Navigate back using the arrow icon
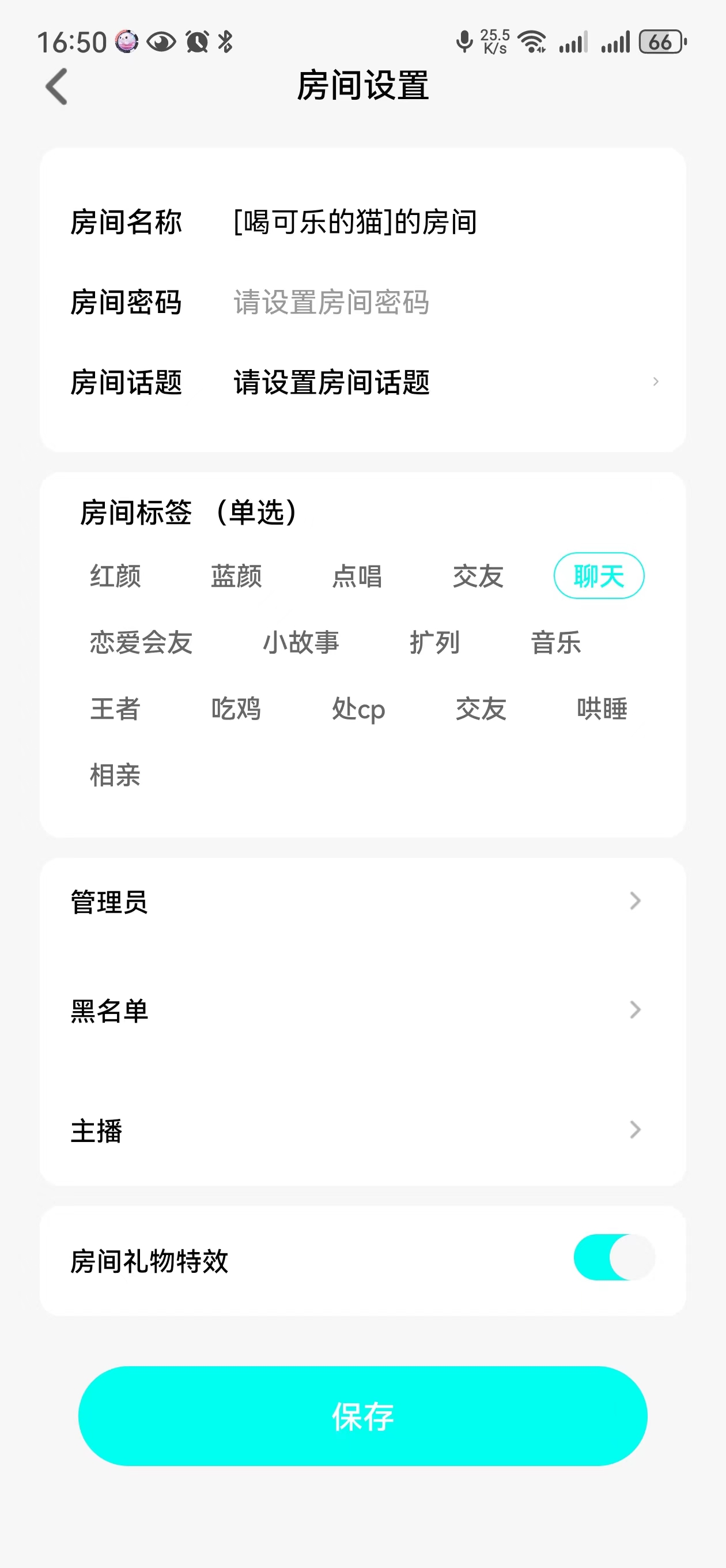The width and height of the screenshot is (726, 1568). [56, 86]
